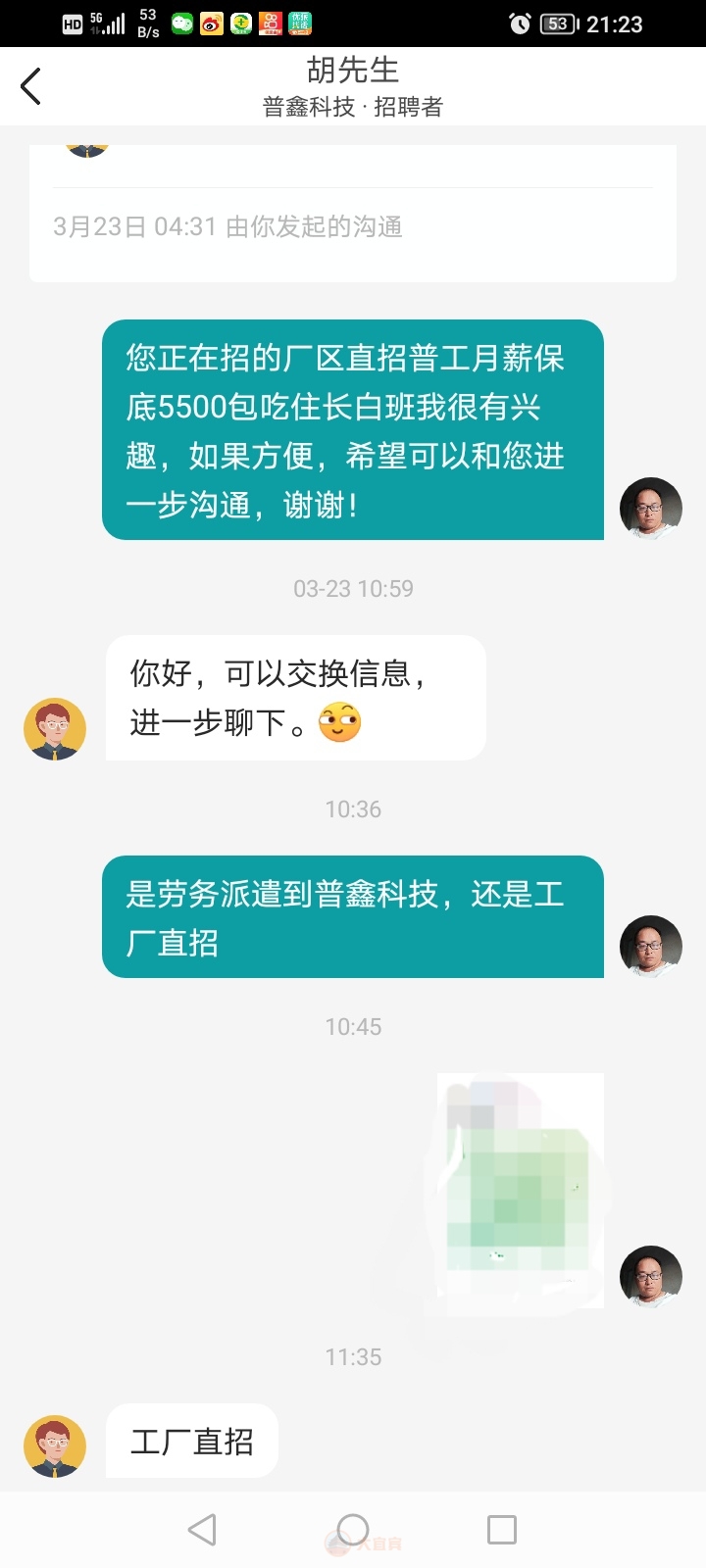
Task: Tap the recruiter avatar beside 工厂直招
Action: (55, 1446)
